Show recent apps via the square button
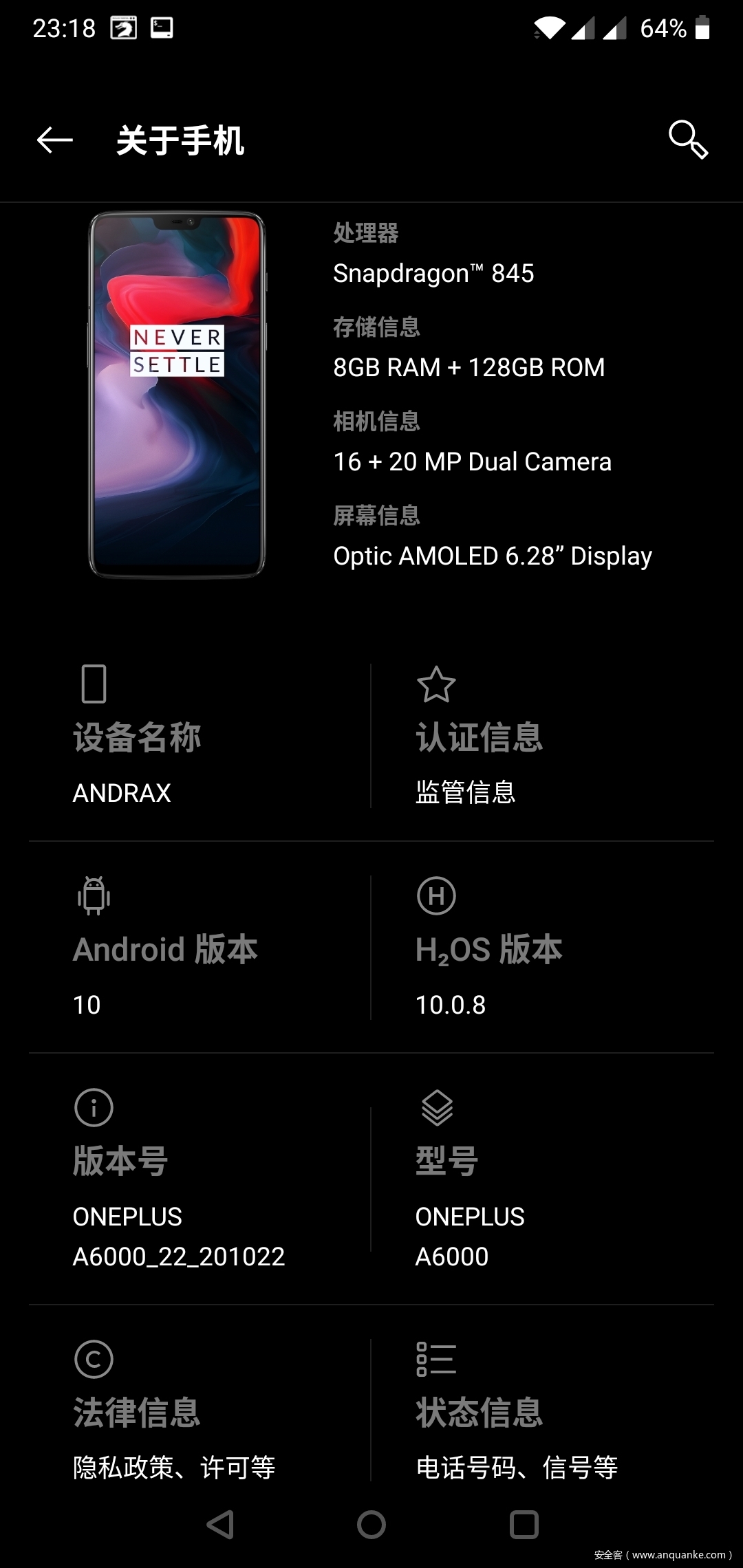The width and height of the screenshot is (743, 1568). coord(524,1525)
